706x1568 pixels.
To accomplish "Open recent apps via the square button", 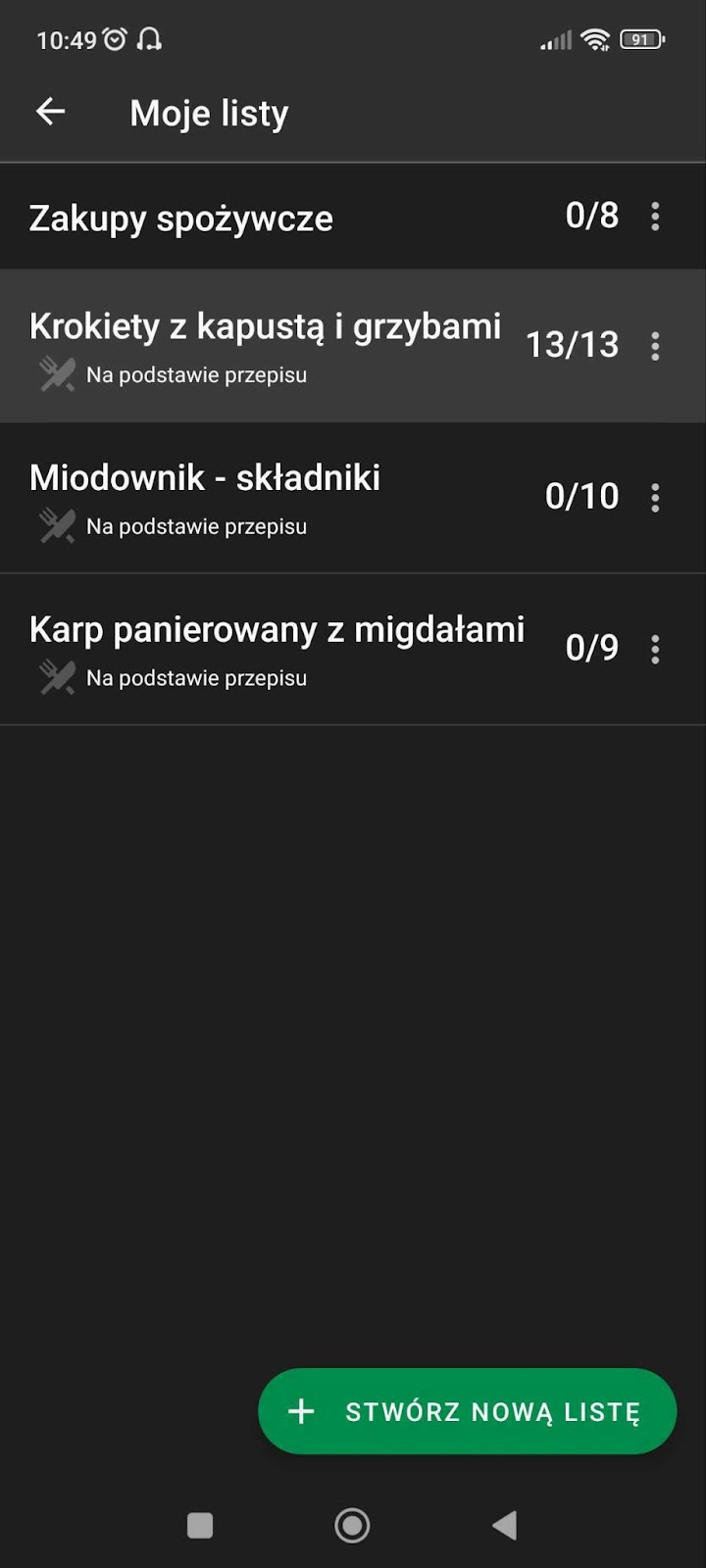I will (x=200, y=1525).
